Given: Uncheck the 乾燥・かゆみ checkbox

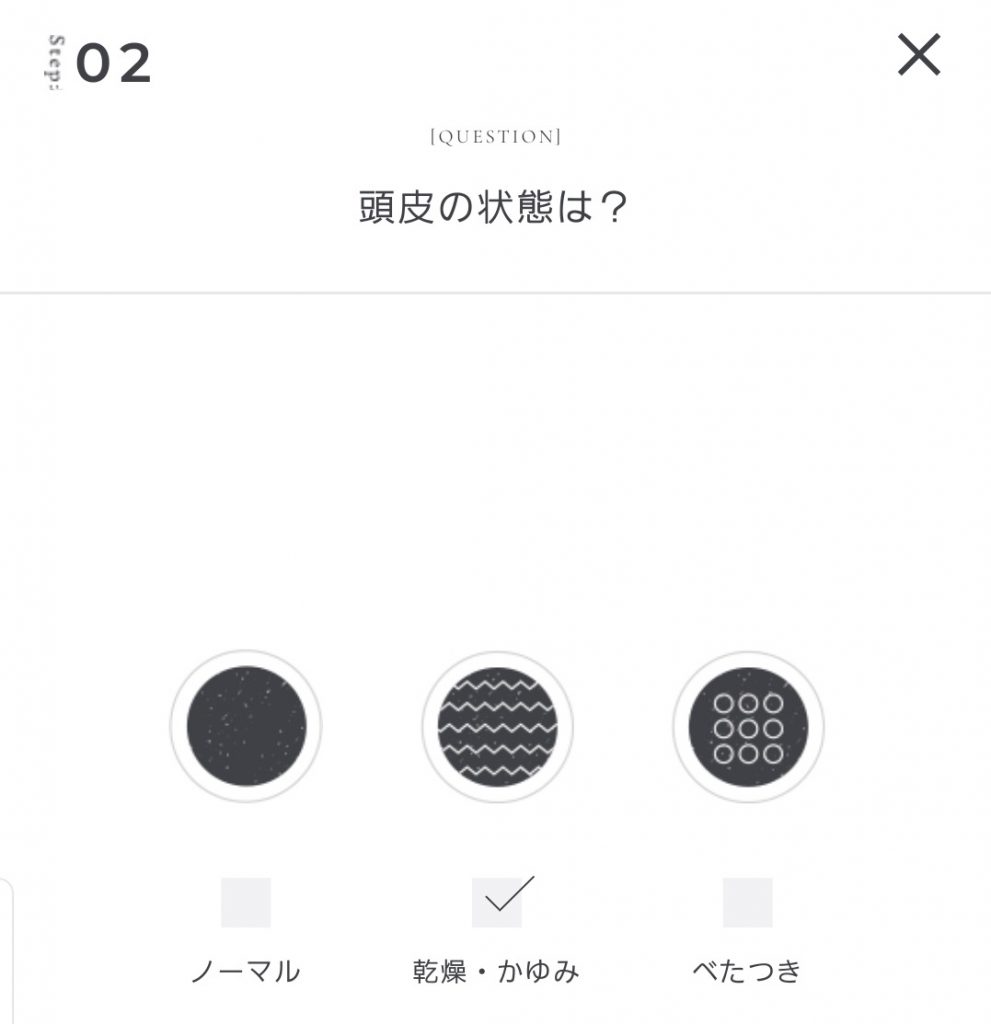Looking at the screenshot, I should click(x=497, y=902).
